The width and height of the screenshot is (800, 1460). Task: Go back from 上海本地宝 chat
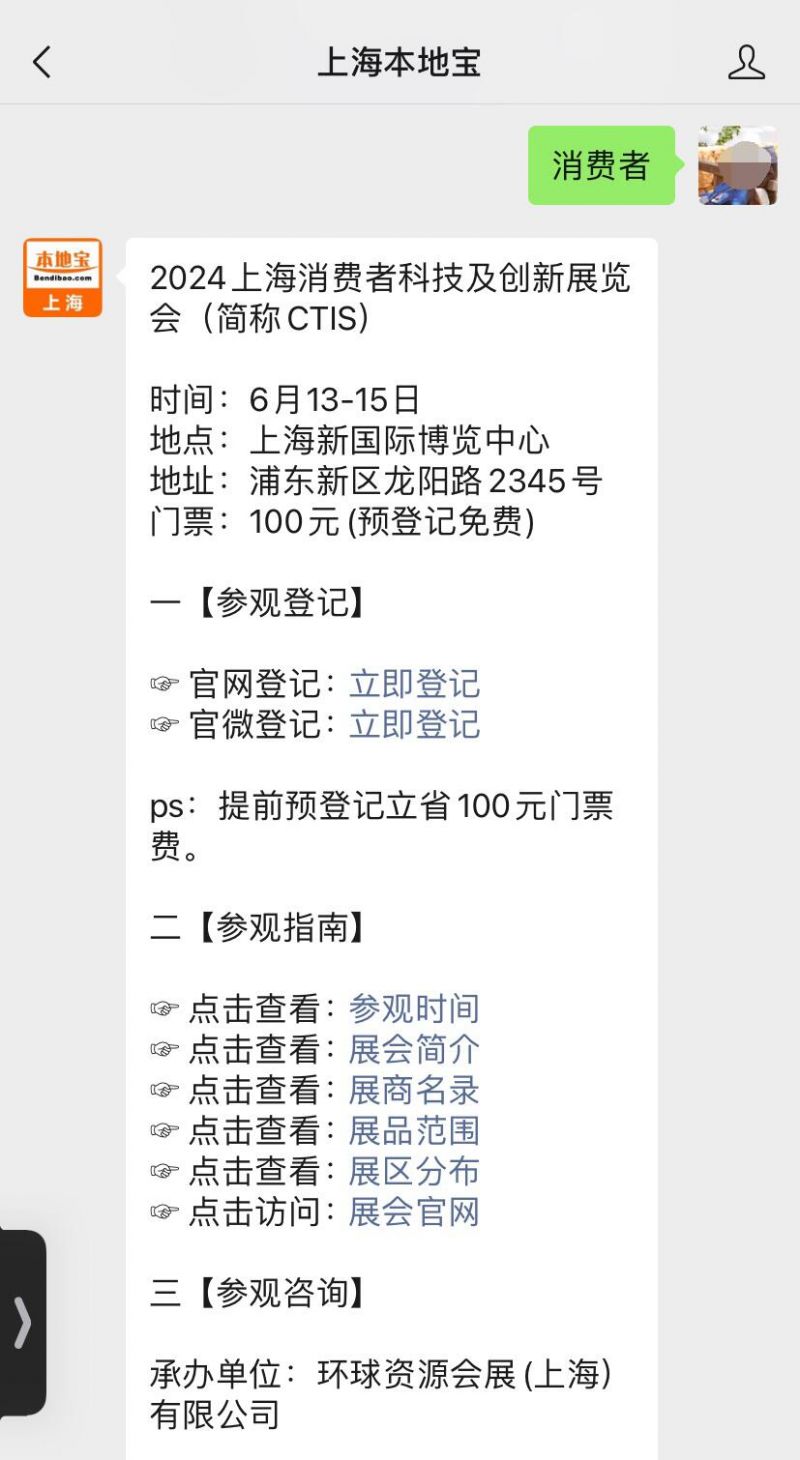click(41, 62)
